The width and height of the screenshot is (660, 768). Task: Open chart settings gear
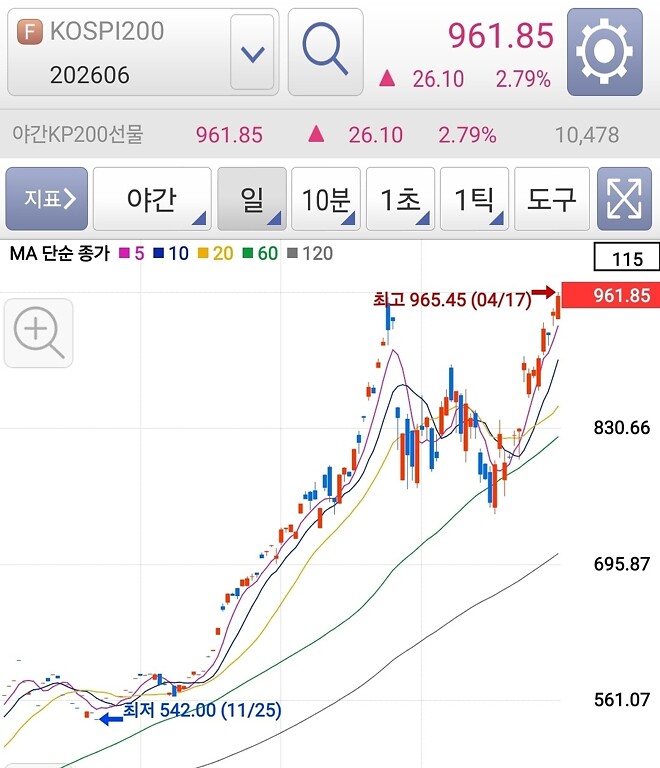tap(604, 52)
